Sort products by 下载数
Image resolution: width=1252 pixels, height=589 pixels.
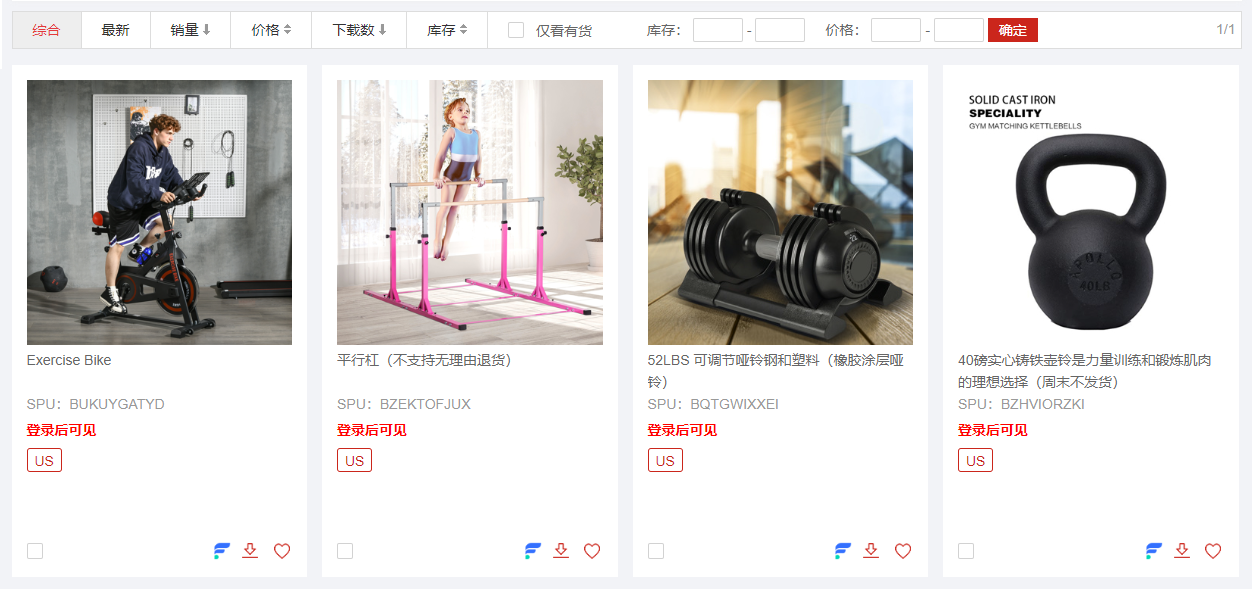pos(359,30)
